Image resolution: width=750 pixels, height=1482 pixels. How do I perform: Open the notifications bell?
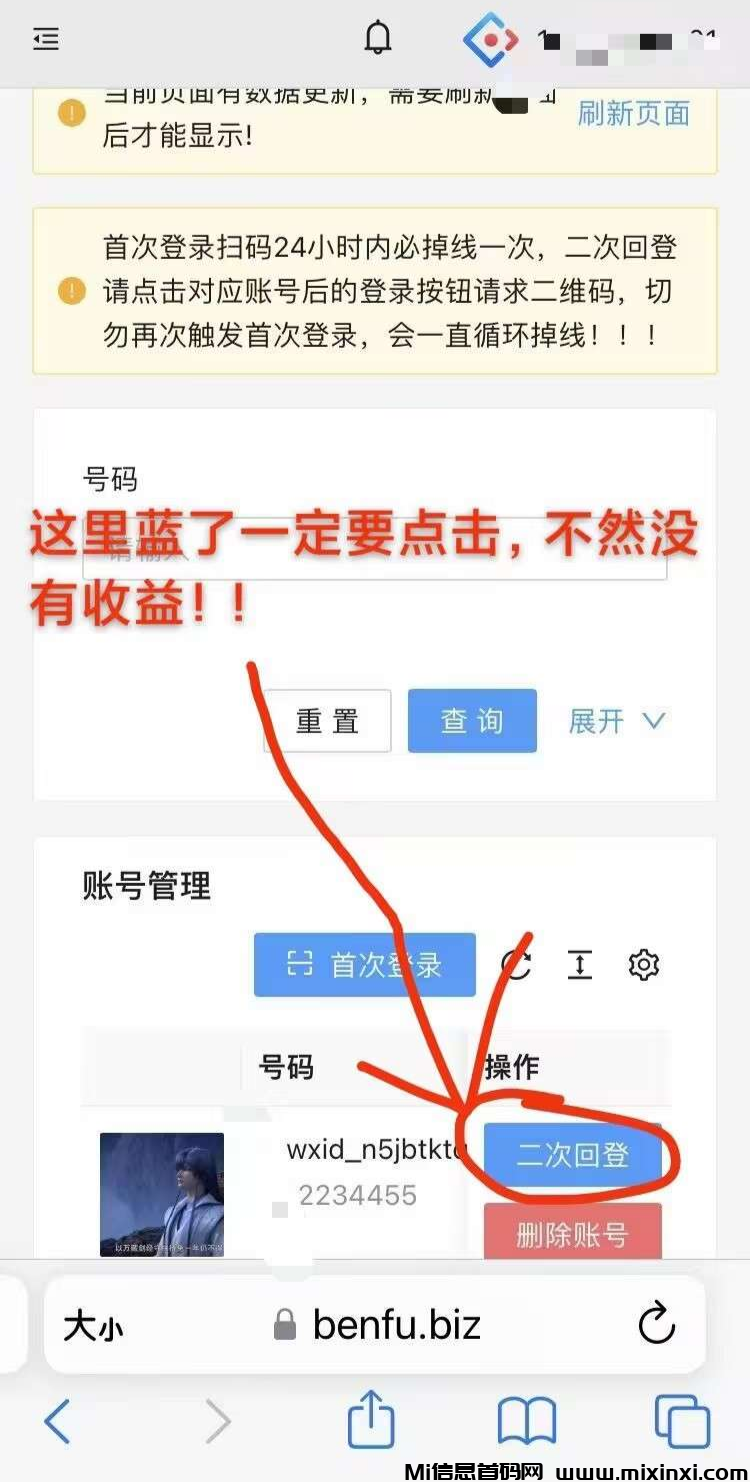tap(377, 38)
